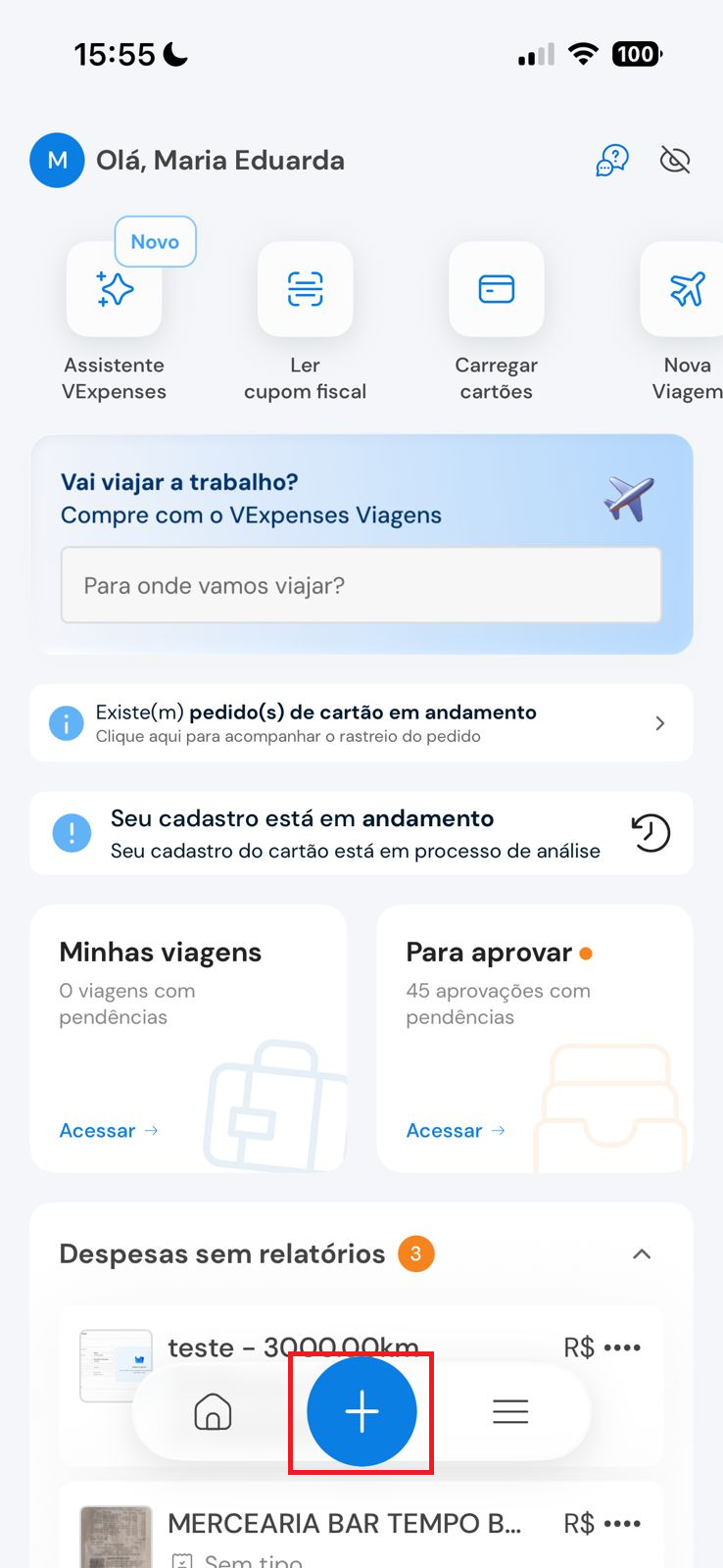Tap the 'Para onde vamos viajar?' field
723x1568 pixels.
click(x=361, y=585)
